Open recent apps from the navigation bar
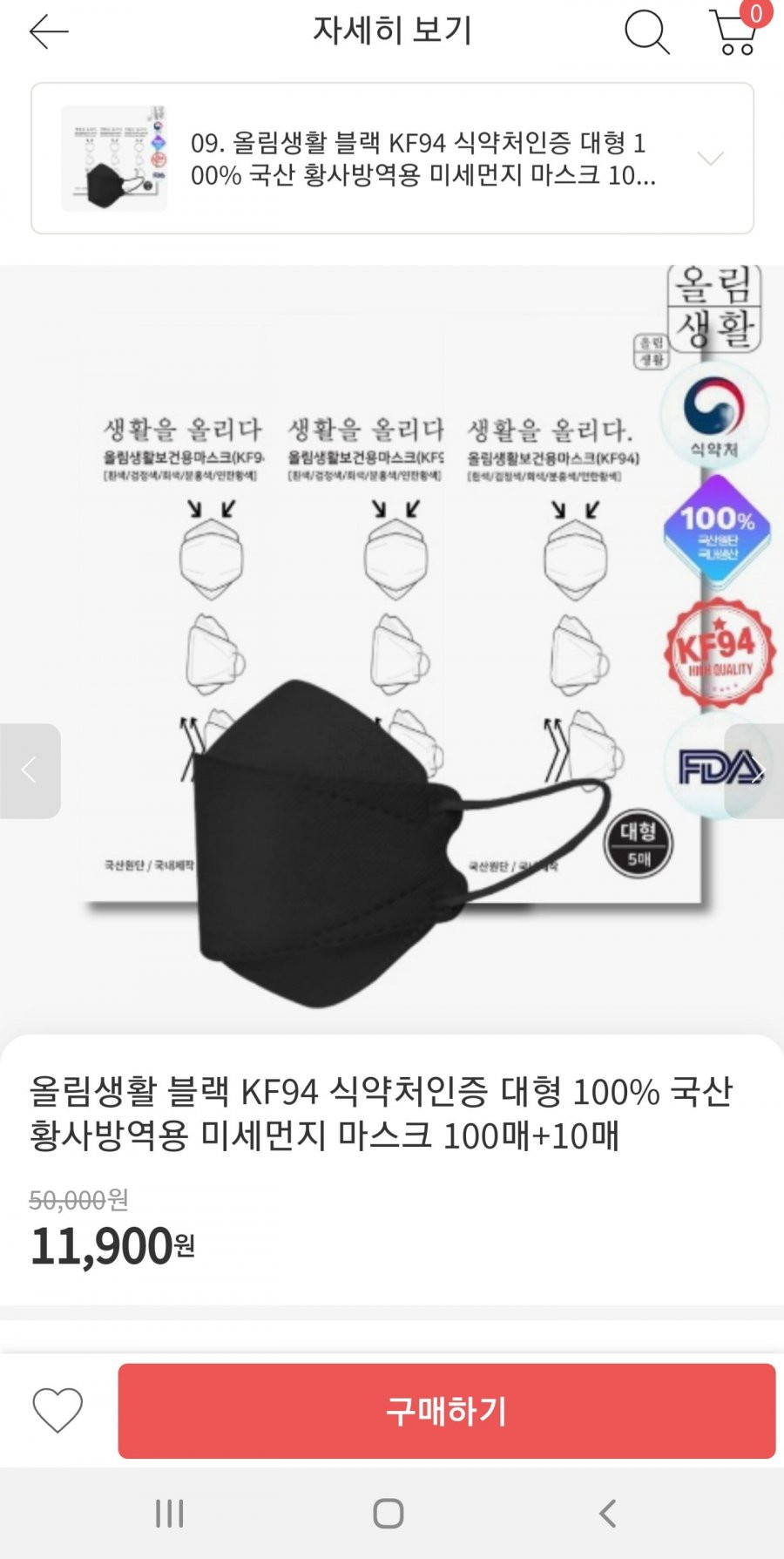 [x=169, y=1514]
